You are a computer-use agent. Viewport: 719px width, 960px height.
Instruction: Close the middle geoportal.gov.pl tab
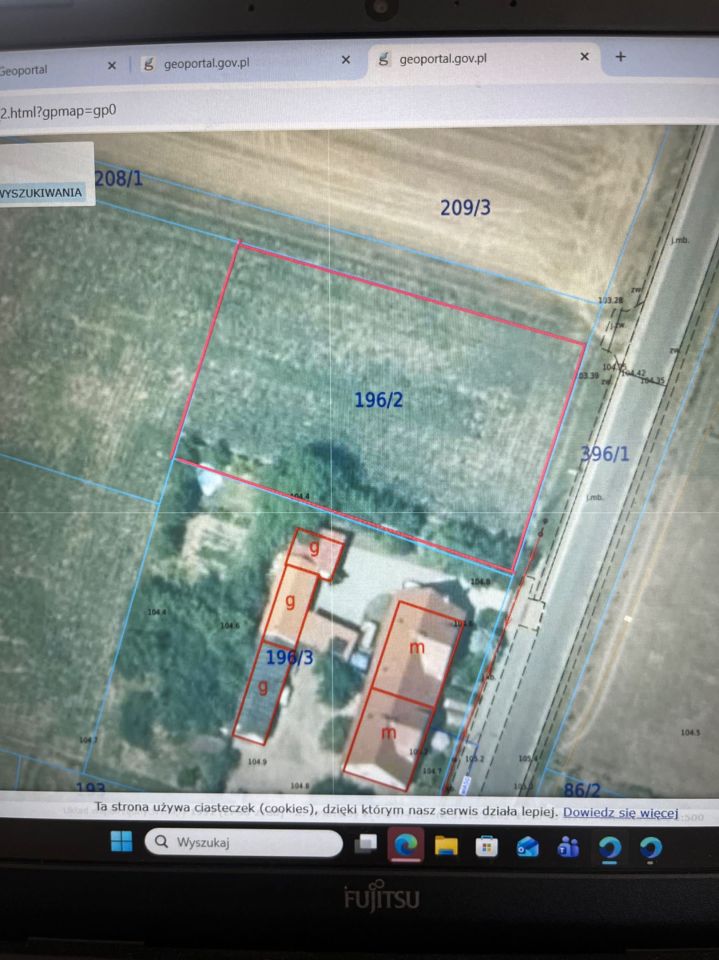[x=346, y=60]
